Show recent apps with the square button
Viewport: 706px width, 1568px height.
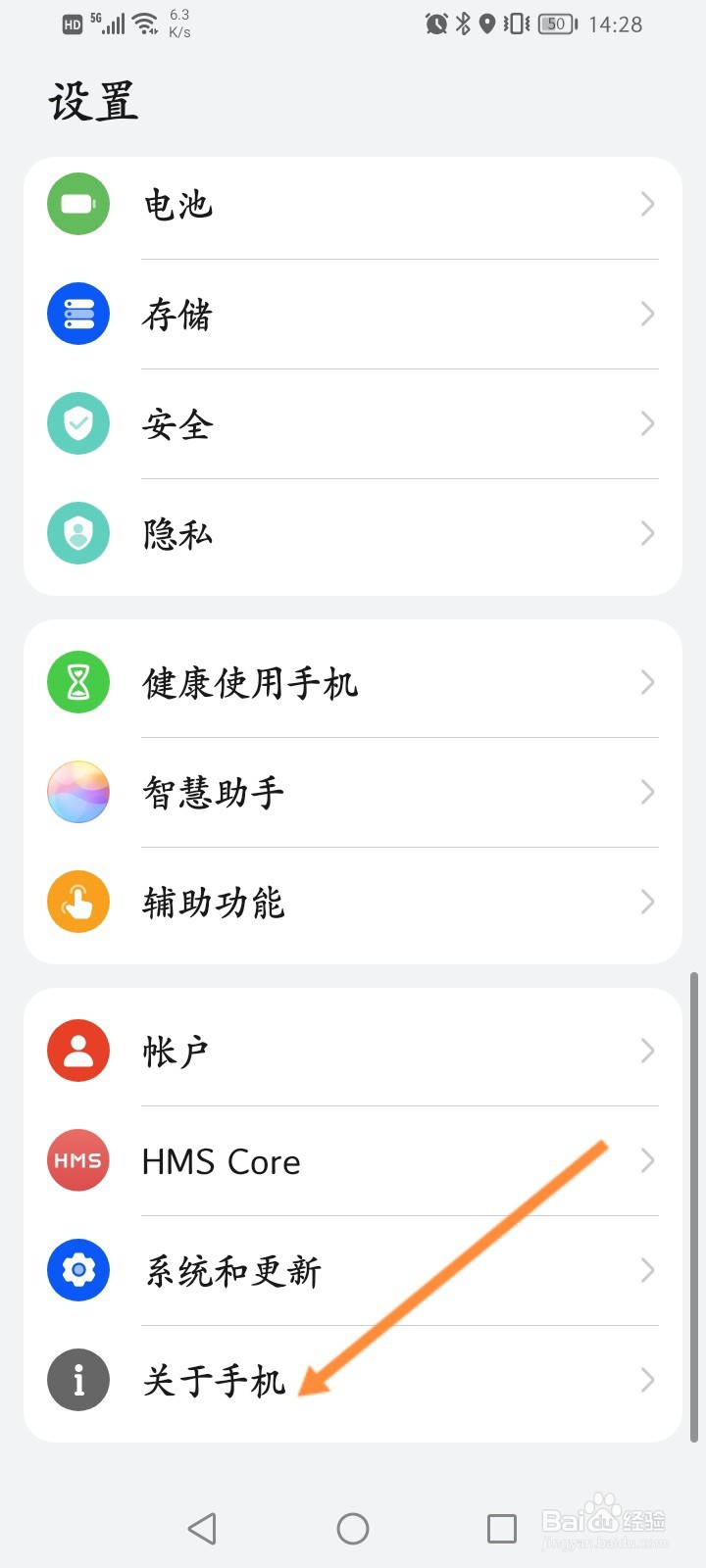coord(502,1528)
